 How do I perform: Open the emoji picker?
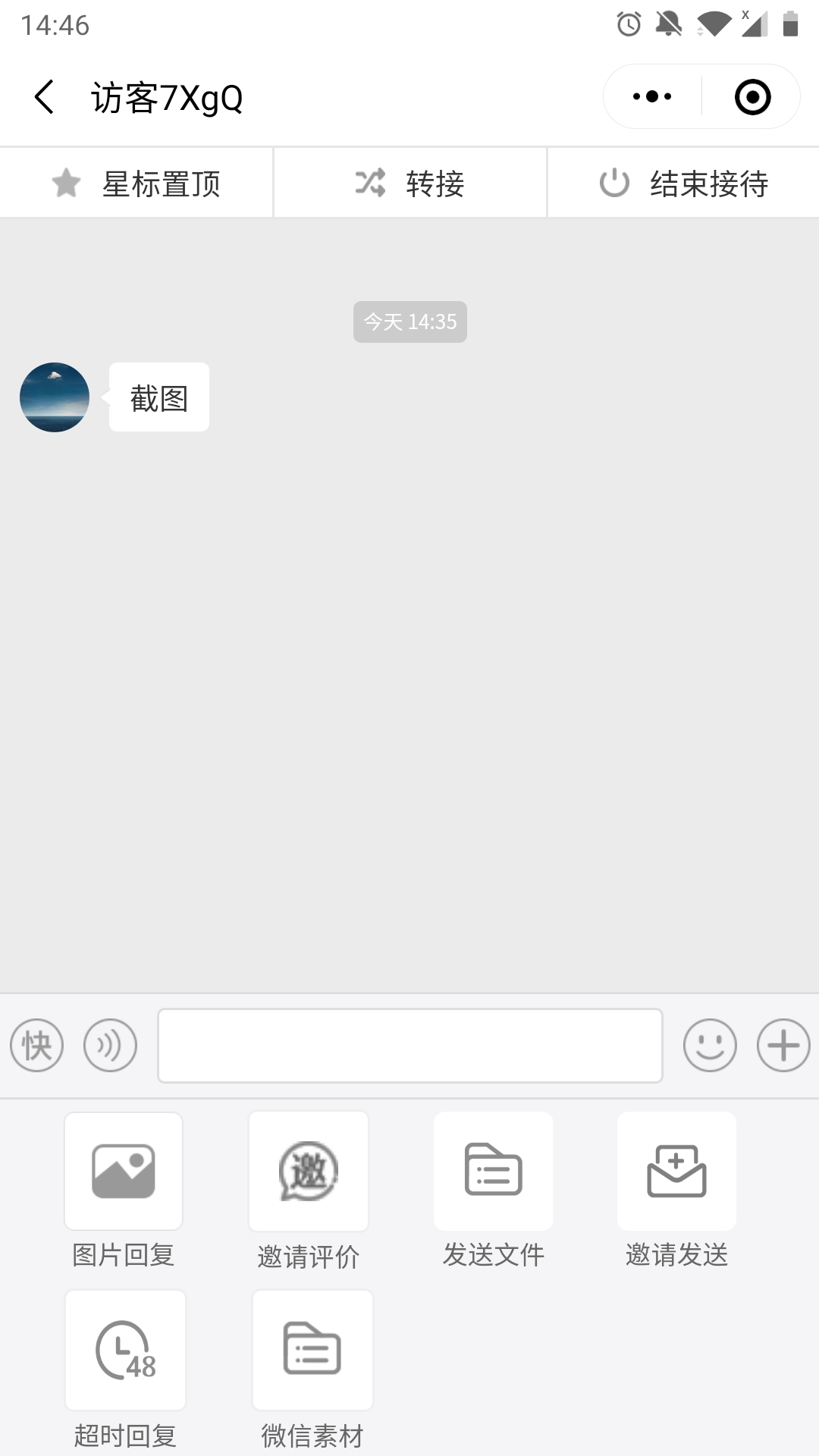tap(710, 1046)
